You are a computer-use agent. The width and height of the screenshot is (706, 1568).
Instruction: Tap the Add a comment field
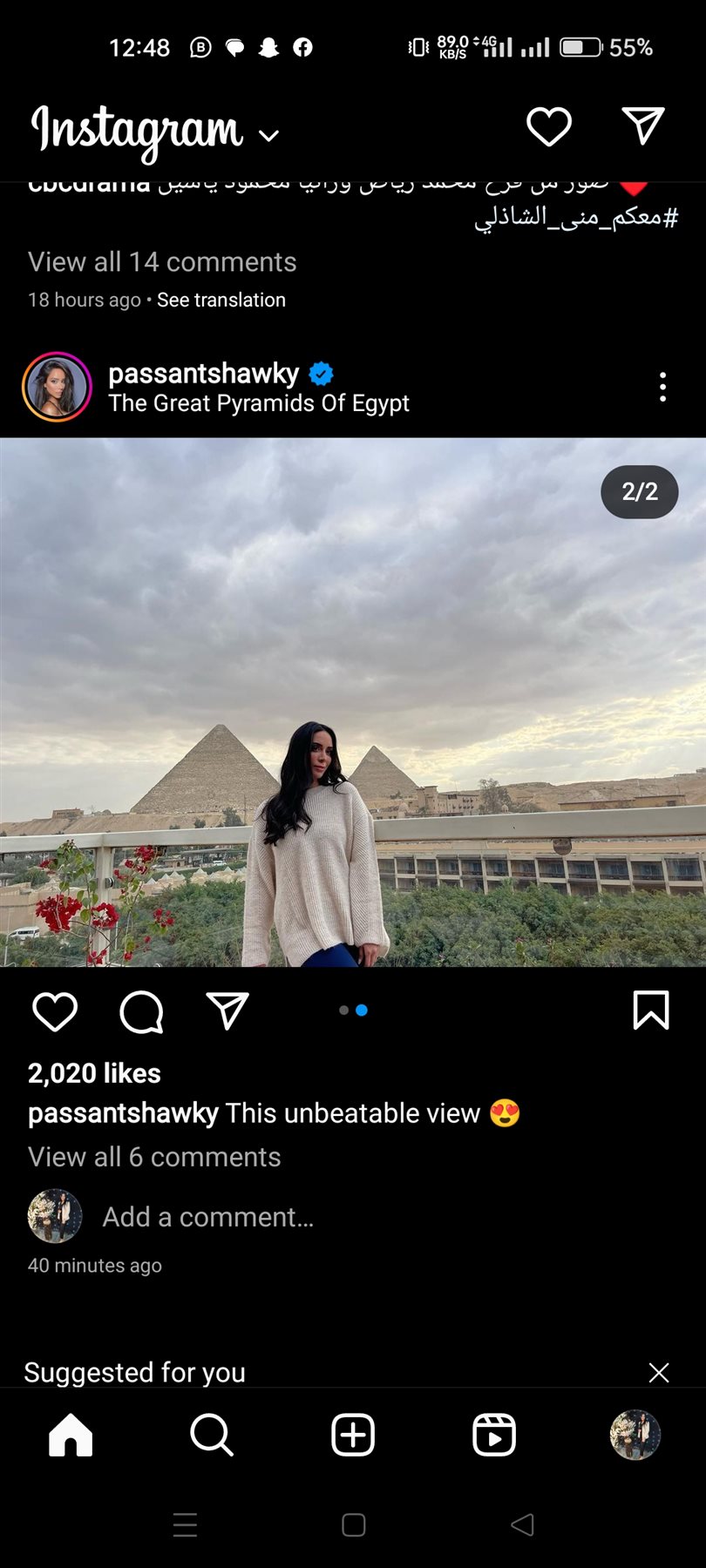(x=207, y=1217)
